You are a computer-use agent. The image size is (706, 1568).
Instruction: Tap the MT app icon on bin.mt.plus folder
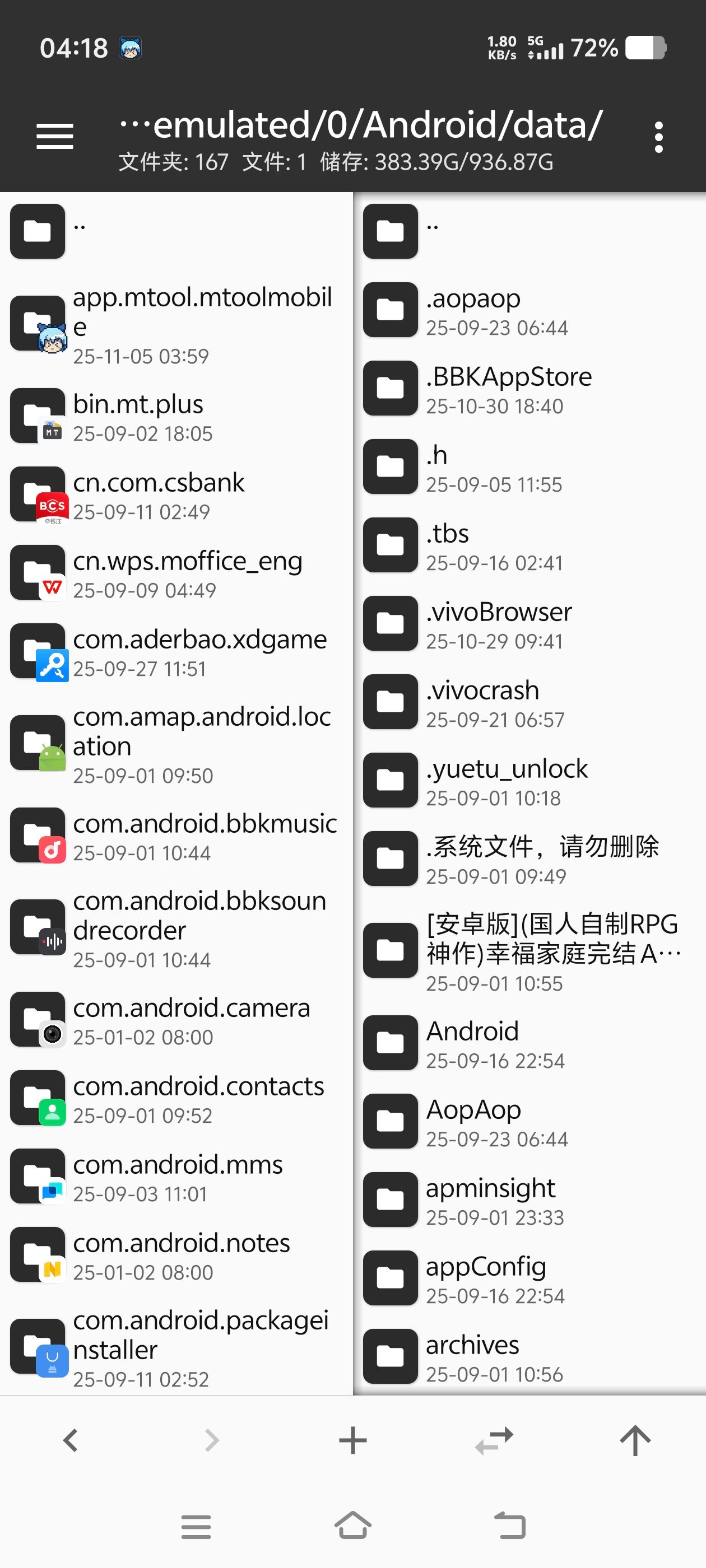(52, 432)
